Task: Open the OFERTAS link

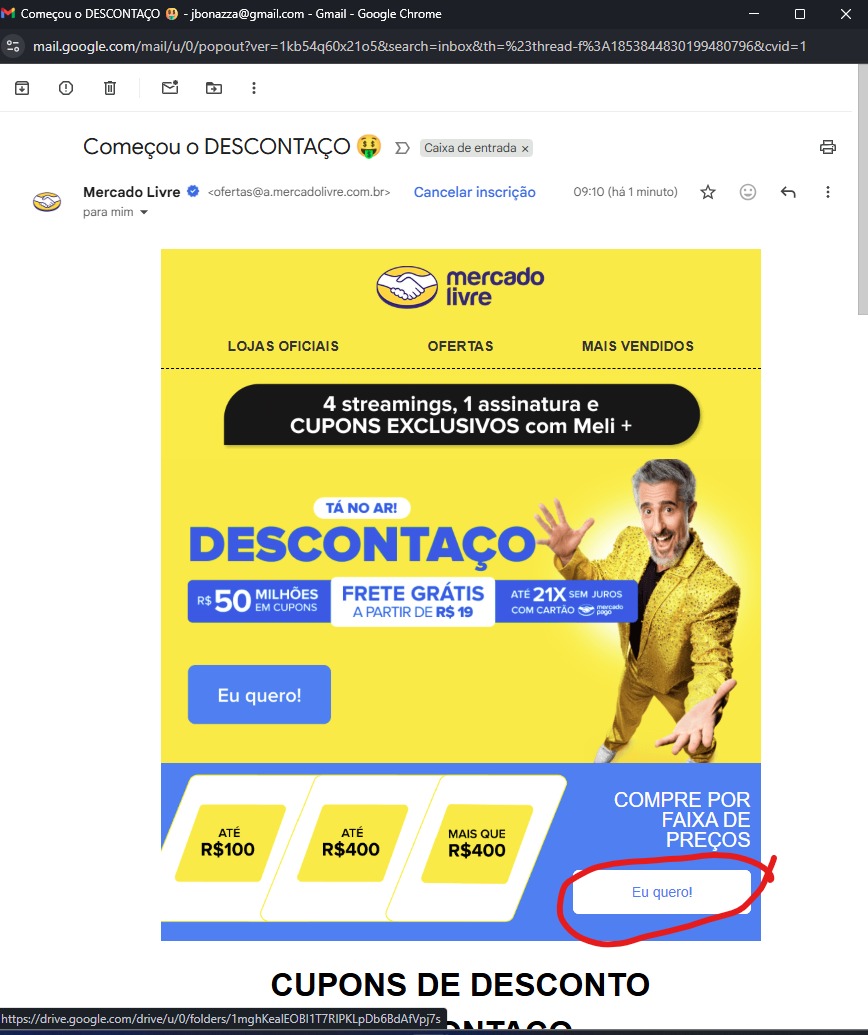Action: tap(460, 346)
